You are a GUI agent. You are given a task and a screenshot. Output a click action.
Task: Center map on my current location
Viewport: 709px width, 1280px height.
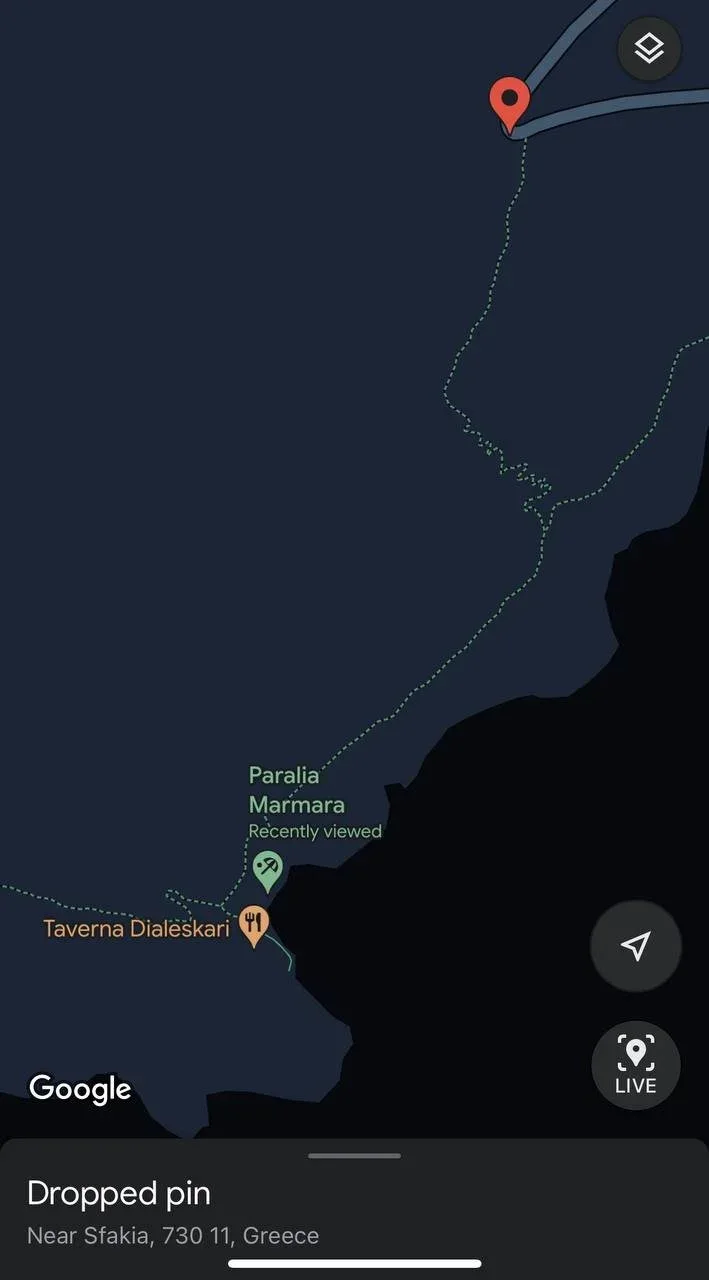pos(636,945)
